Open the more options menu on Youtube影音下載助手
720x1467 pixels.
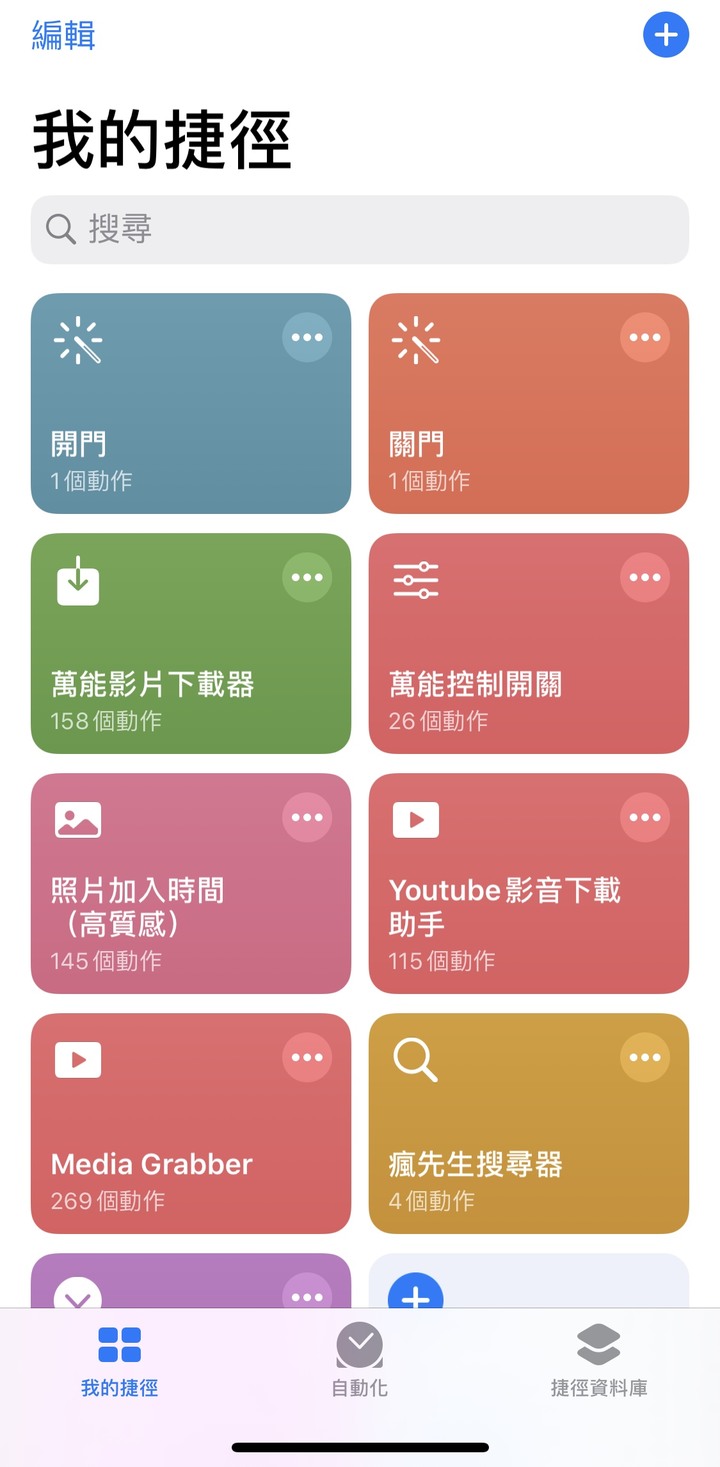(645, 817)
